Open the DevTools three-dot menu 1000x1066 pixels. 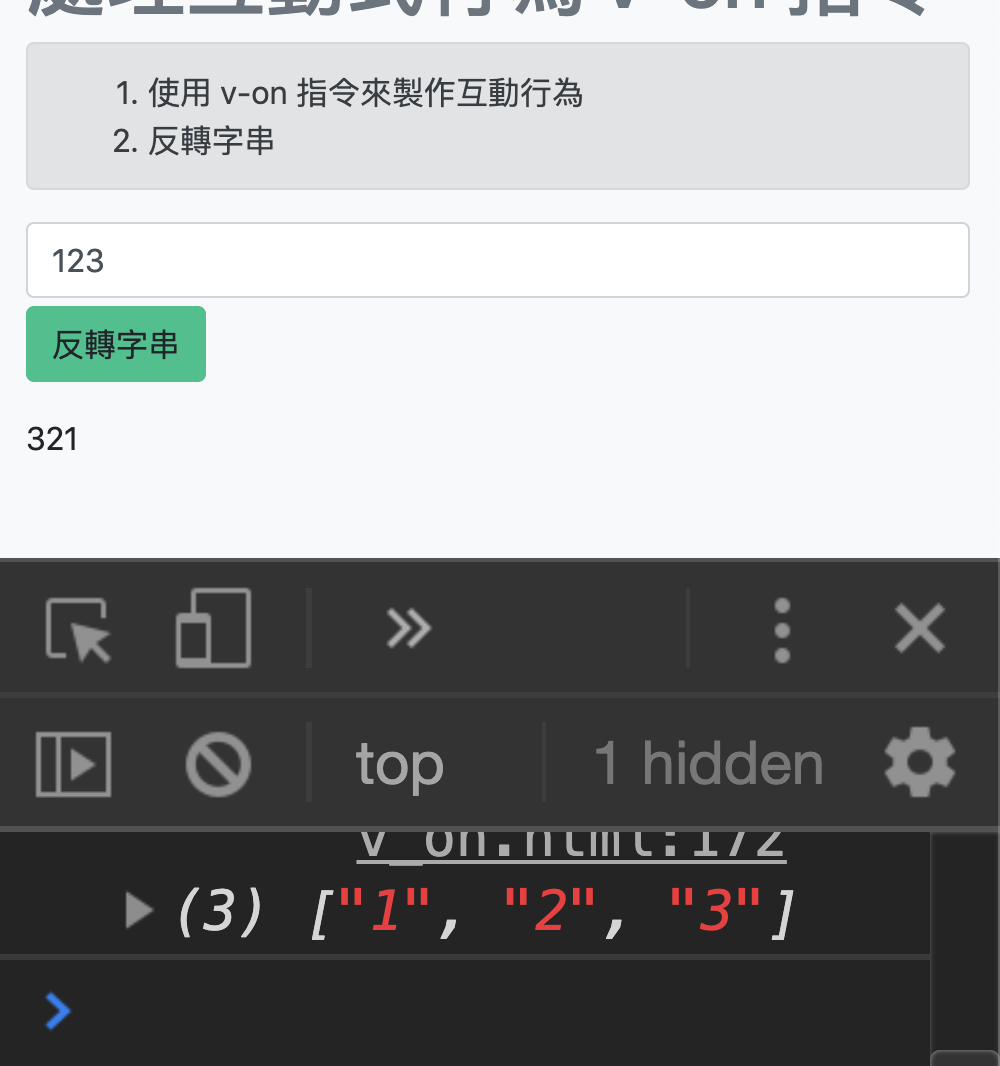(x=782, y=630)
